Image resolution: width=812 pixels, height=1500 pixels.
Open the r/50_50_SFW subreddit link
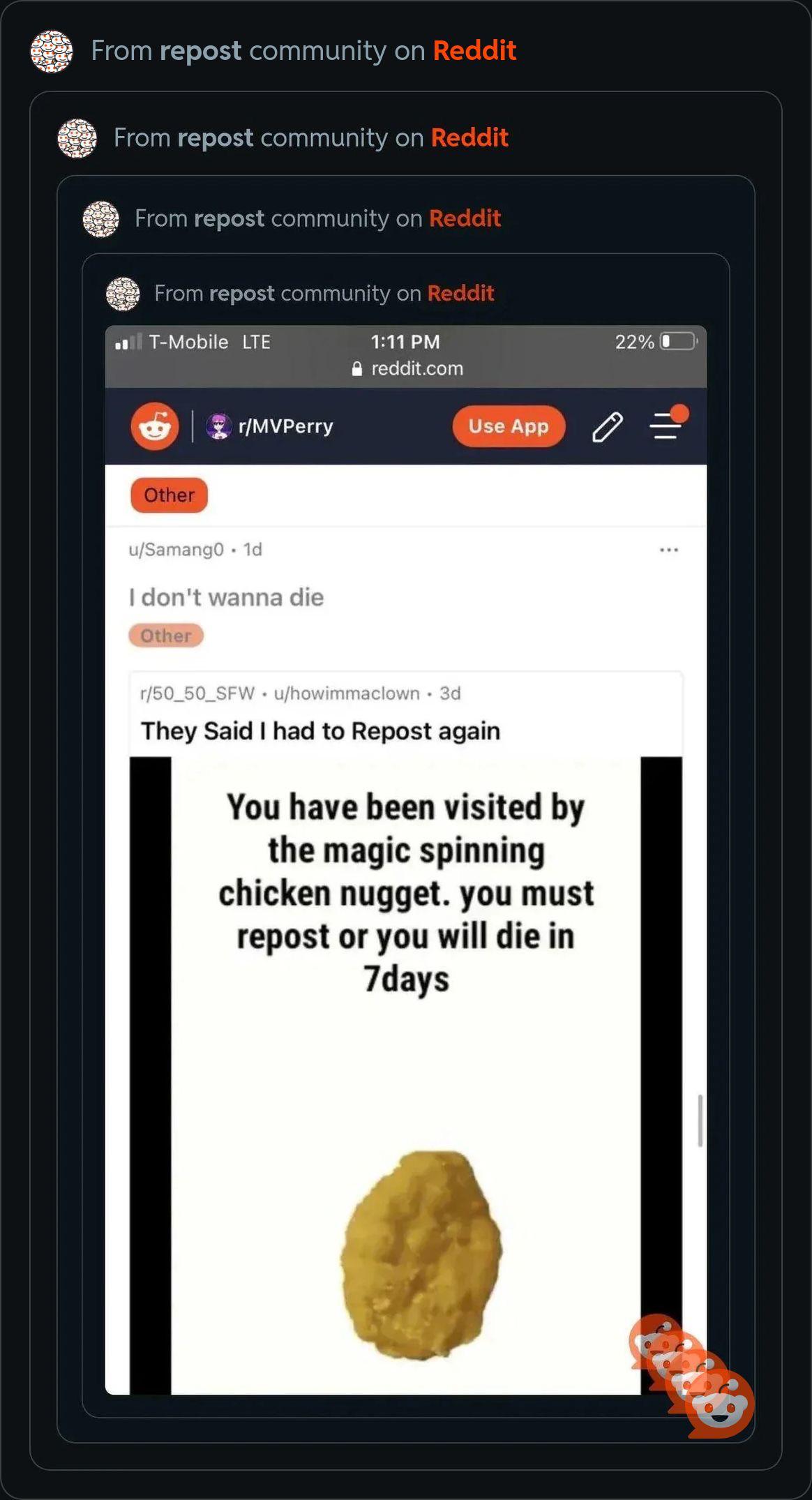[x=197, y=693]
